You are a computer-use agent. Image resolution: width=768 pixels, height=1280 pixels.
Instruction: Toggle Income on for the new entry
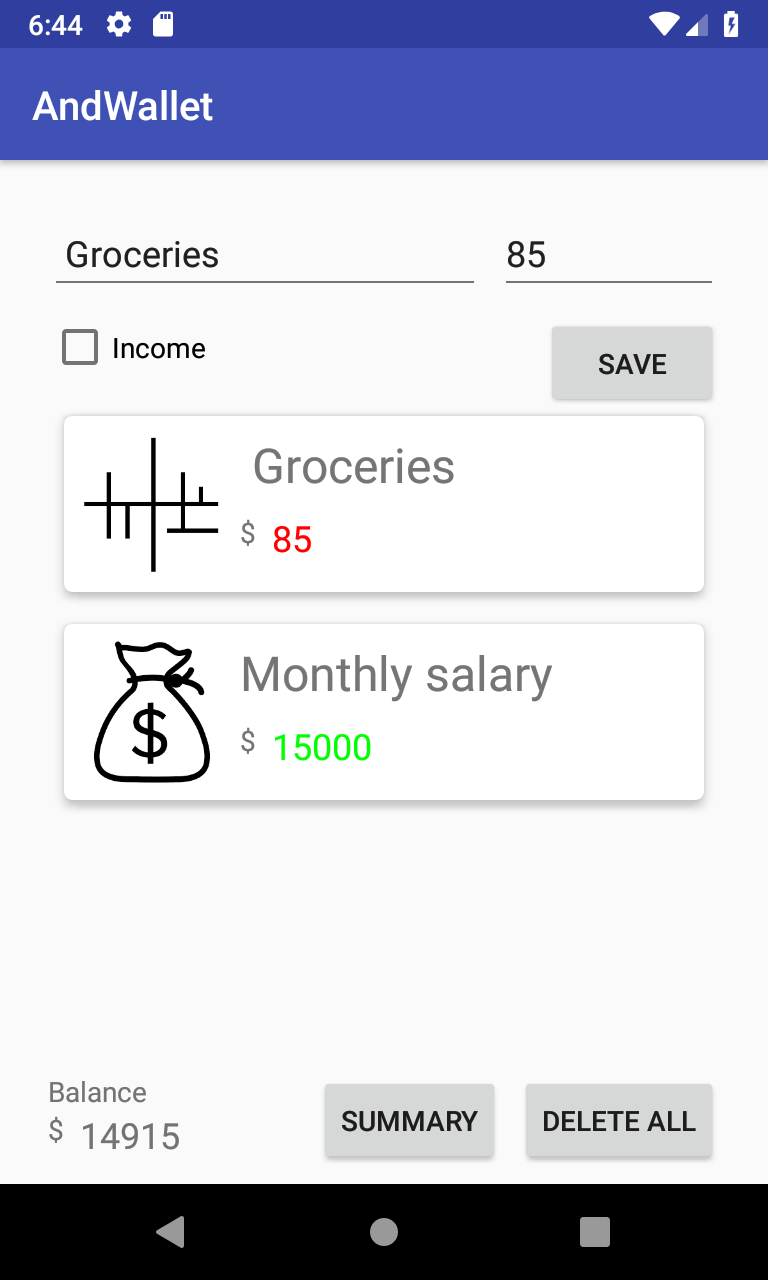click(79, 348)
